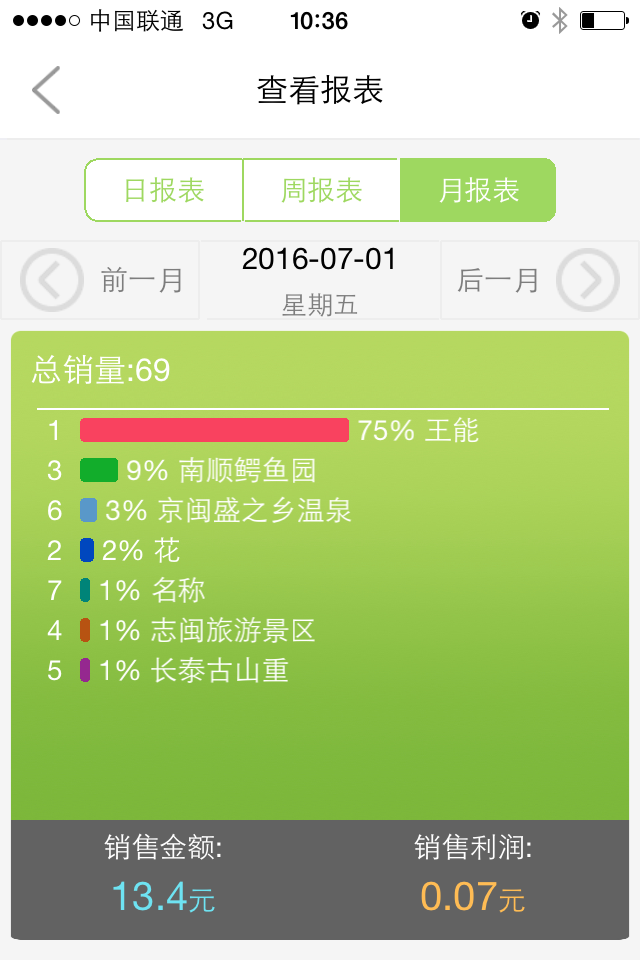Image resolution: width=640 pixels, height=960 pixels.
Task: Switch to the 日报表 tab
Action: click(164, 190)
